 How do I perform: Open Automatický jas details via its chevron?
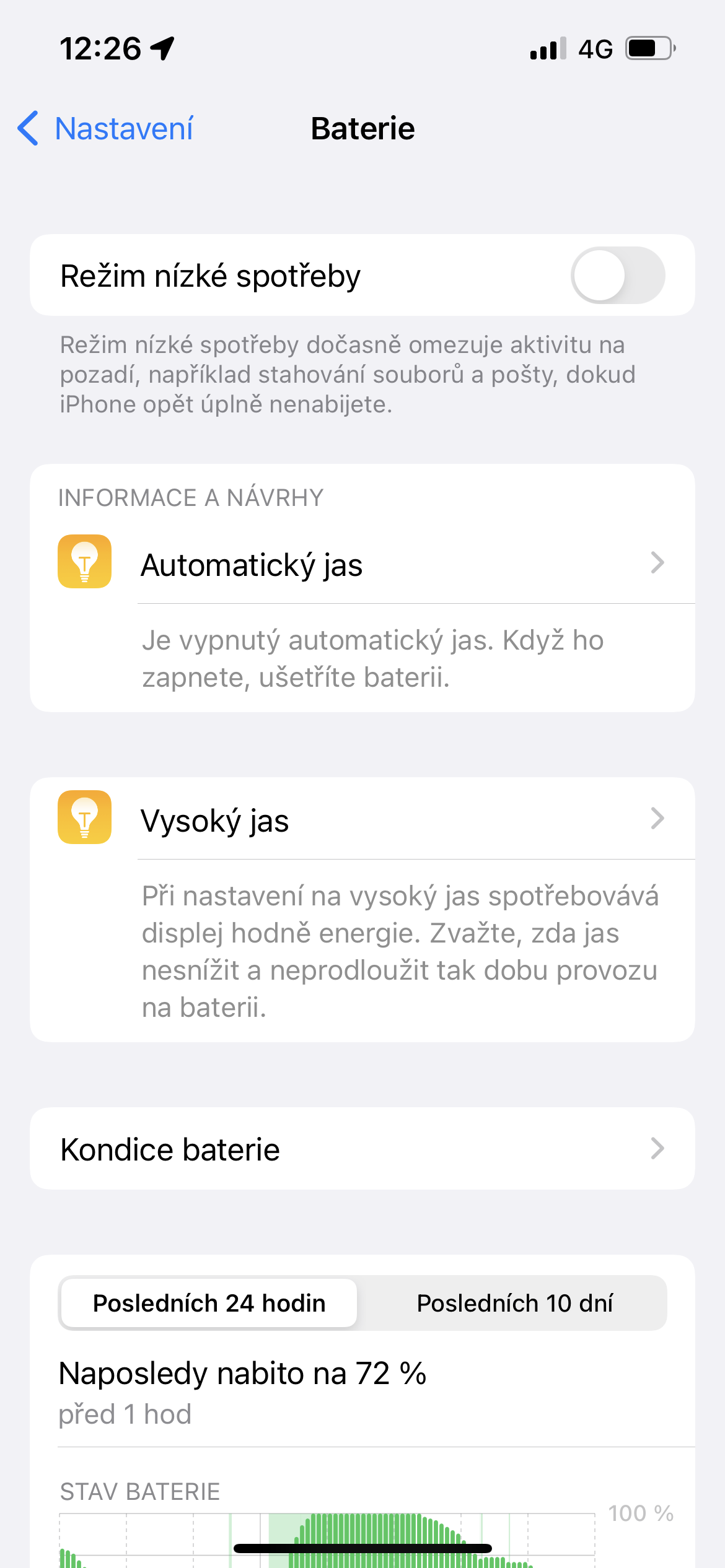pos(658,562)
